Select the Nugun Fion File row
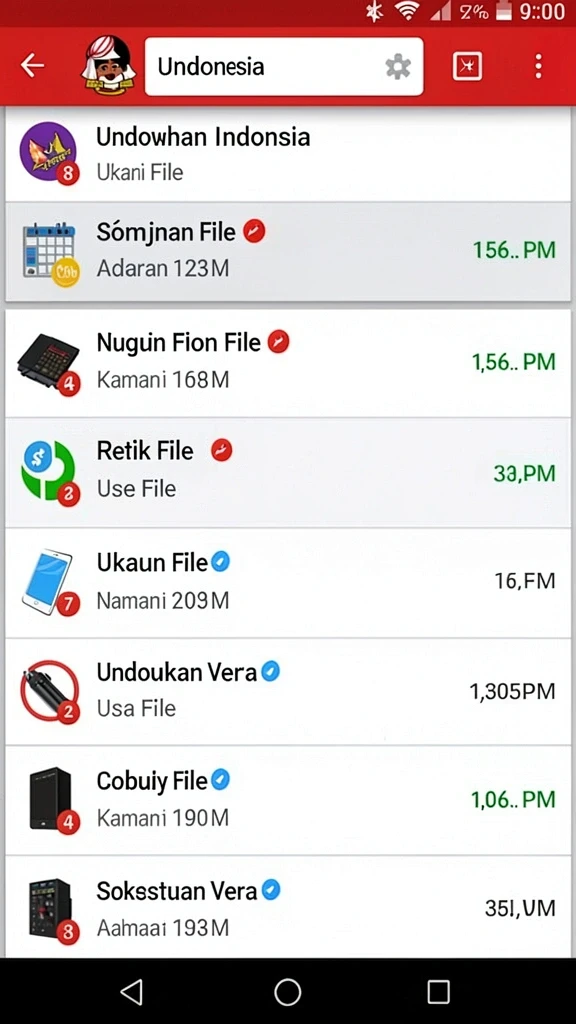 [x=288, y=361]
